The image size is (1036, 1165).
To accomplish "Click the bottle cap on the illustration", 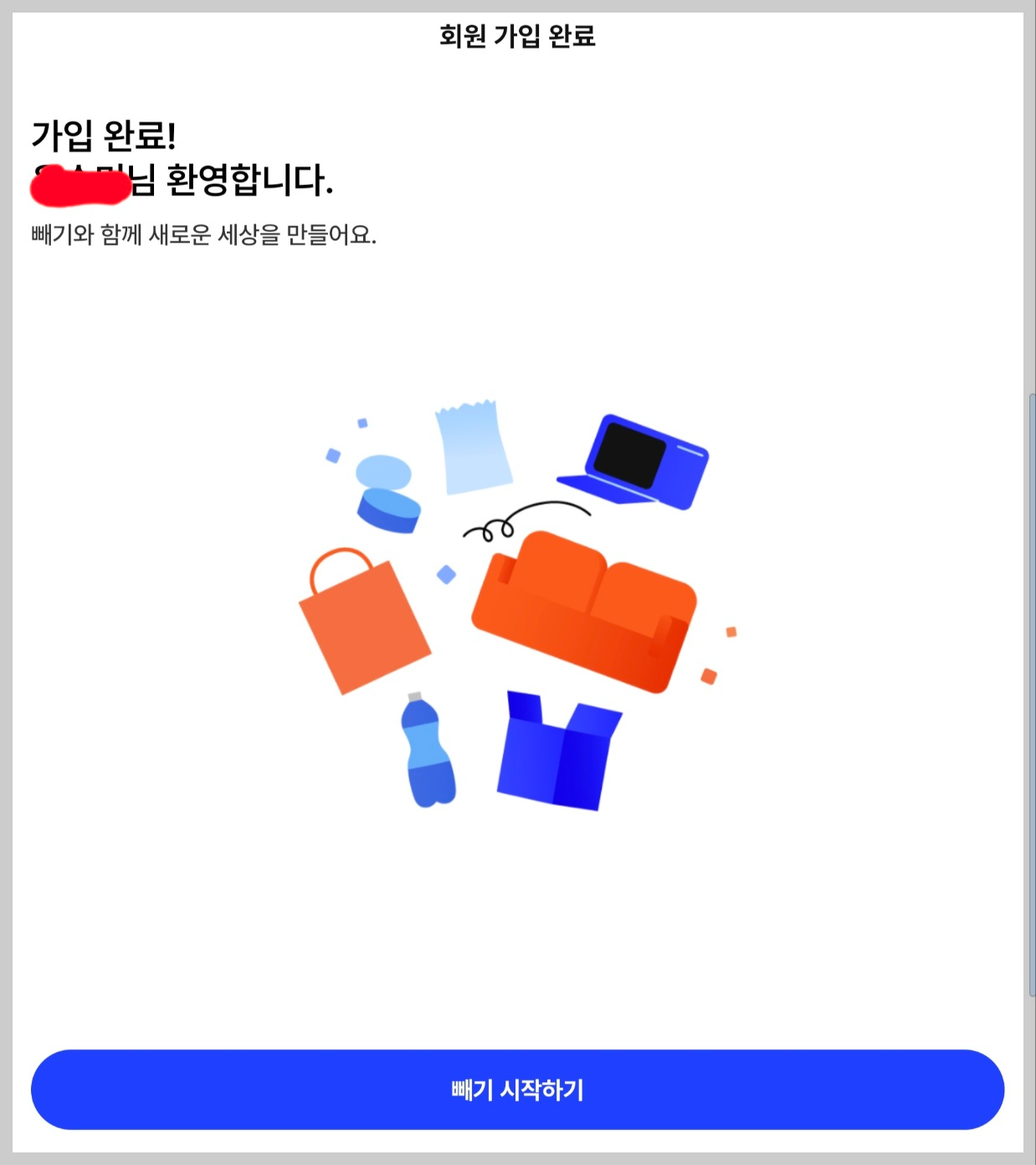I will [x=413, y=695].
